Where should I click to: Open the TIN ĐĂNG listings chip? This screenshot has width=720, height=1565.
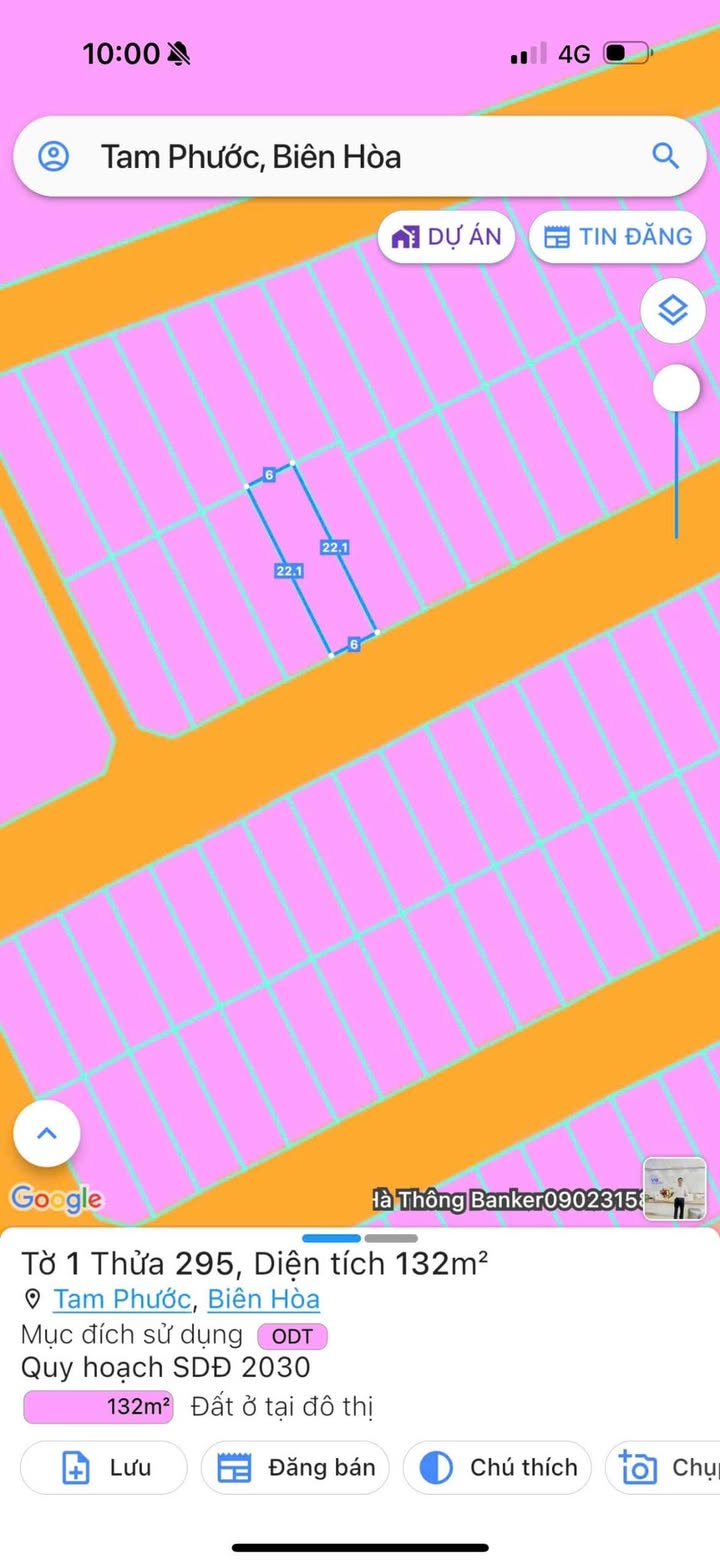(617, 237)
